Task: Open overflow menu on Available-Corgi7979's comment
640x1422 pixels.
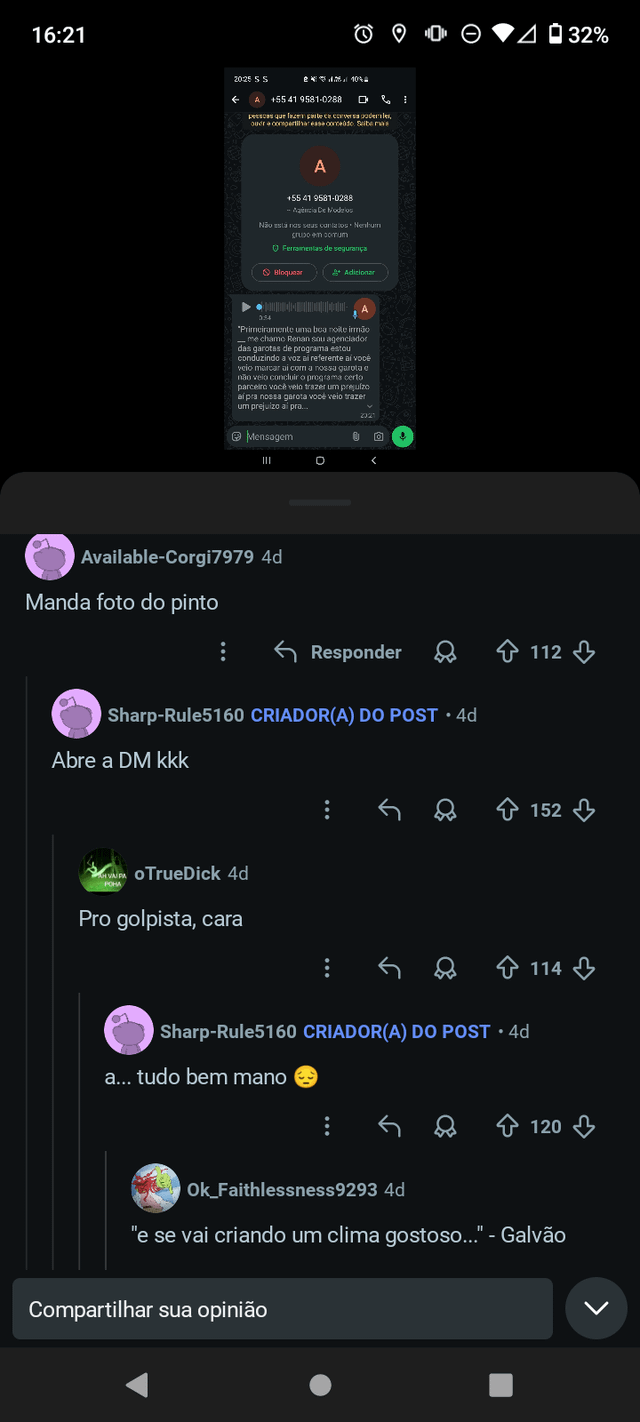Action: [223, 652]
